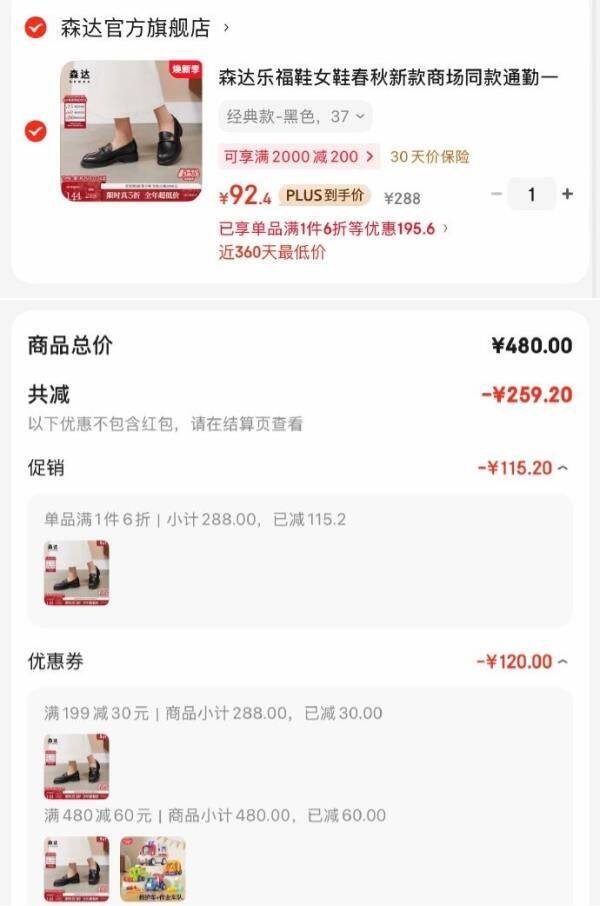The image size is (600, 906).
Task: Increase the shoe quantity by one
Action: point(568,194)
